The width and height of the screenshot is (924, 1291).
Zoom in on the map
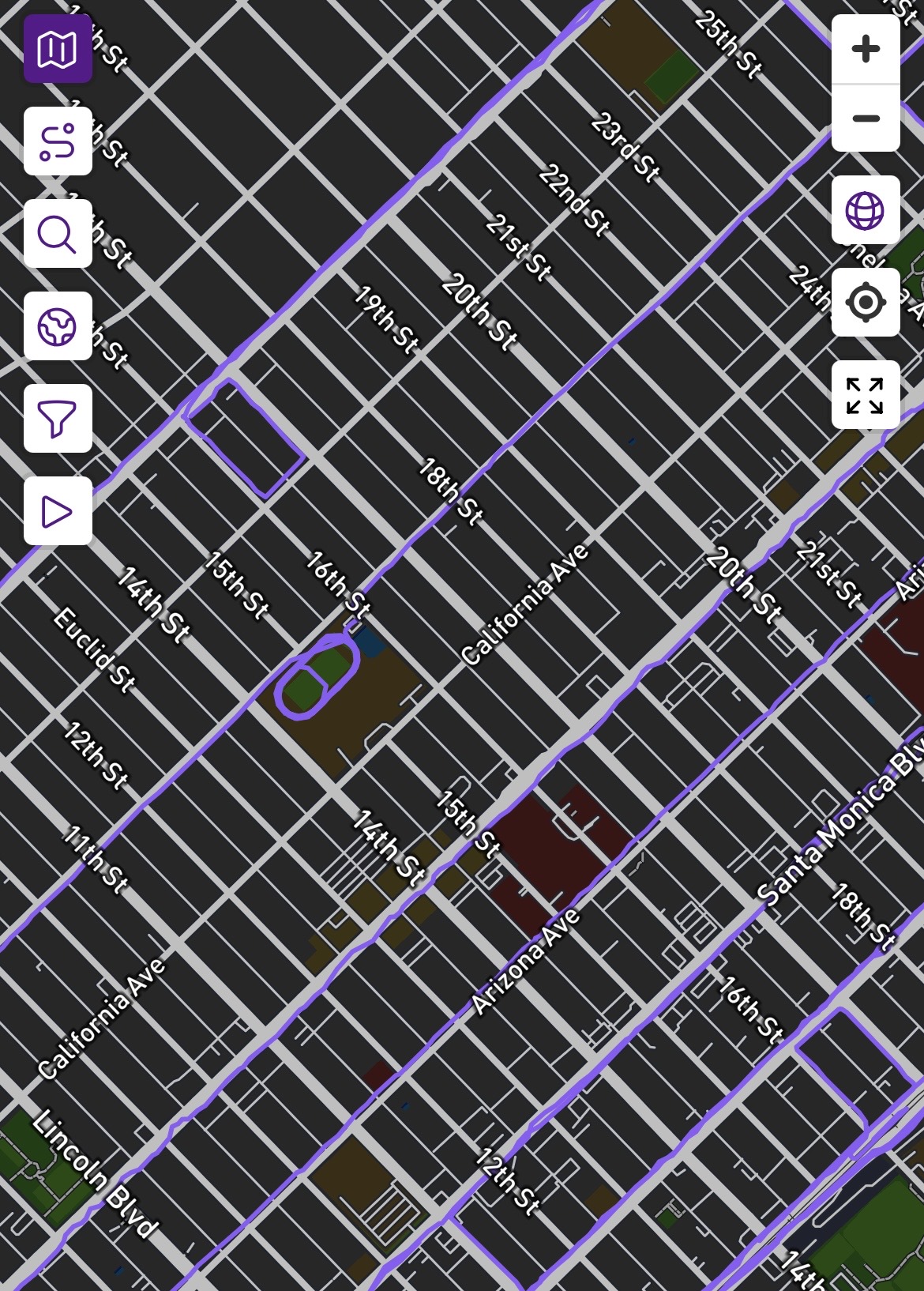click(x=866, y=49)
